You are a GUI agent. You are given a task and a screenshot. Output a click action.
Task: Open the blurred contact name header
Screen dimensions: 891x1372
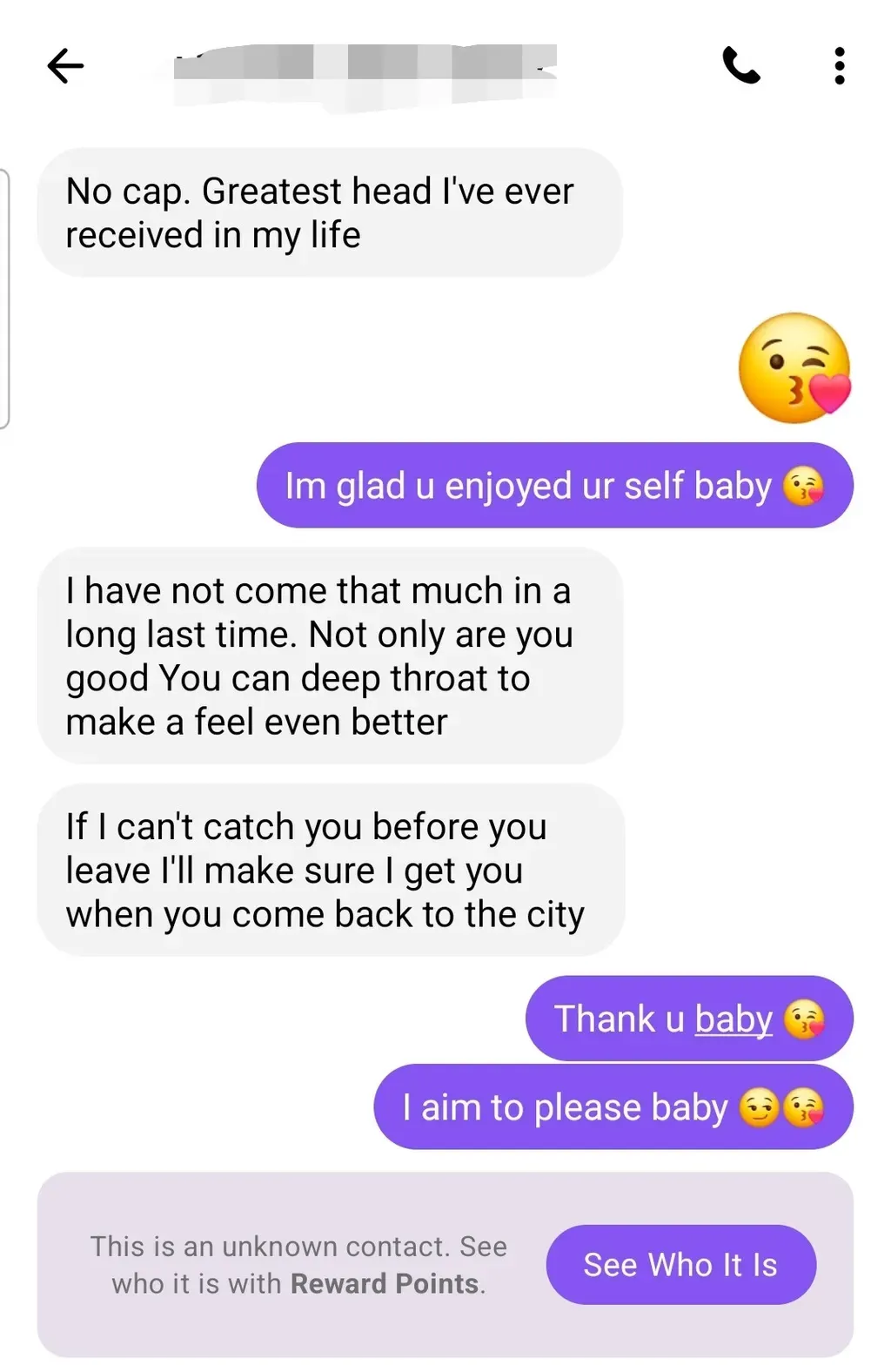click(x=365, y=67)
